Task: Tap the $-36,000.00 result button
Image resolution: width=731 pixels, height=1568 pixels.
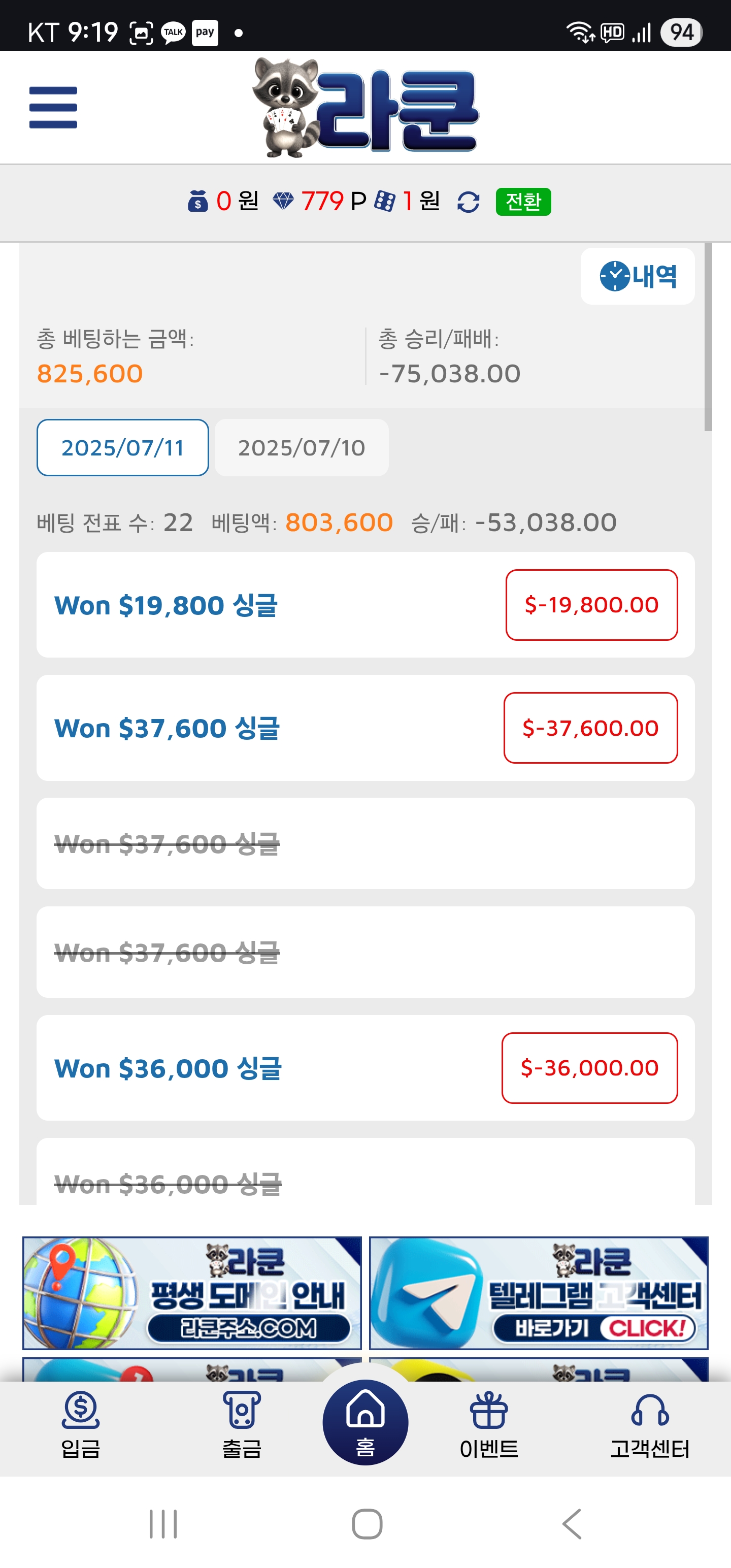Action: point(589,1068)
